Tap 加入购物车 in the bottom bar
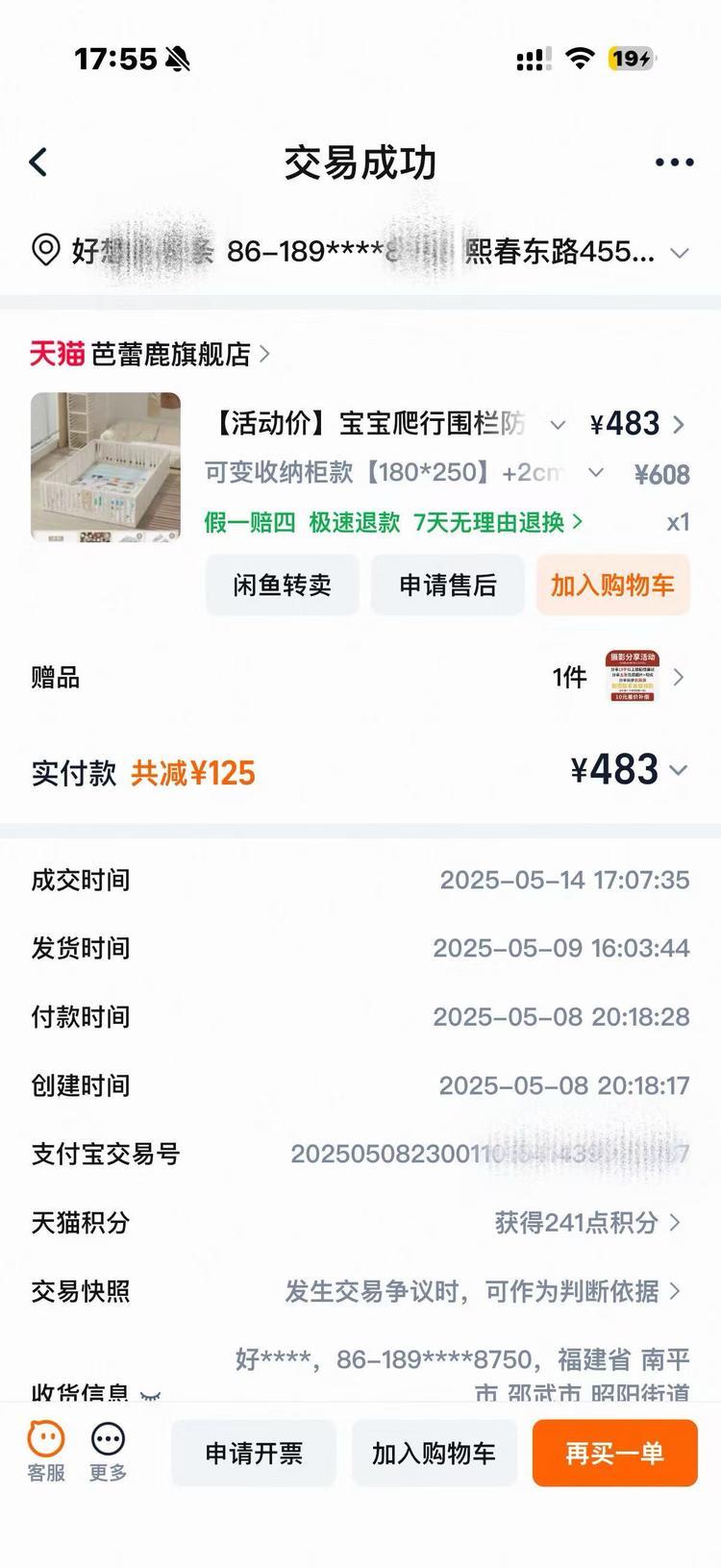Screen dimensions: 721x1568 434,1453
